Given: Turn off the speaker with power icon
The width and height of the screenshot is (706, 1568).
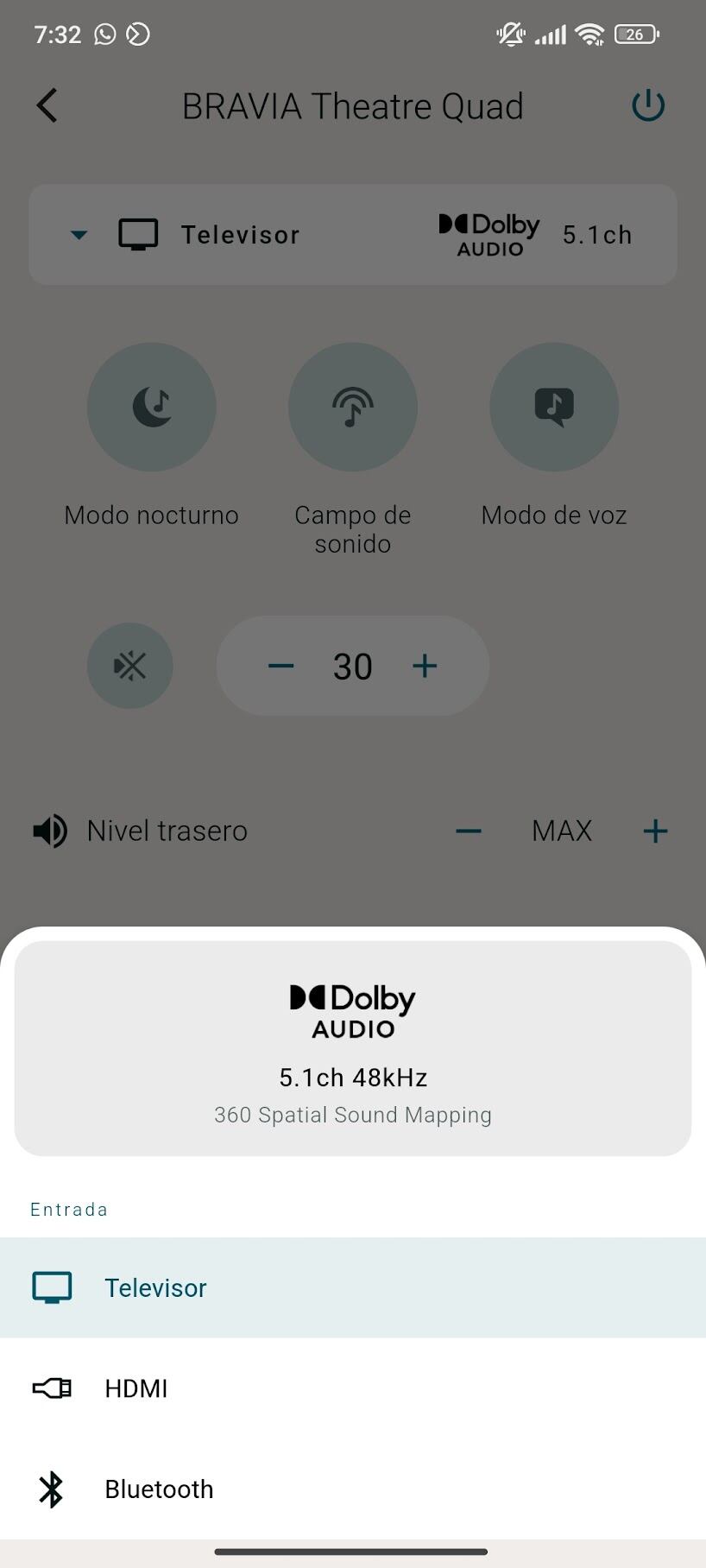Looking at the screenshot, I should pos(648,106).
